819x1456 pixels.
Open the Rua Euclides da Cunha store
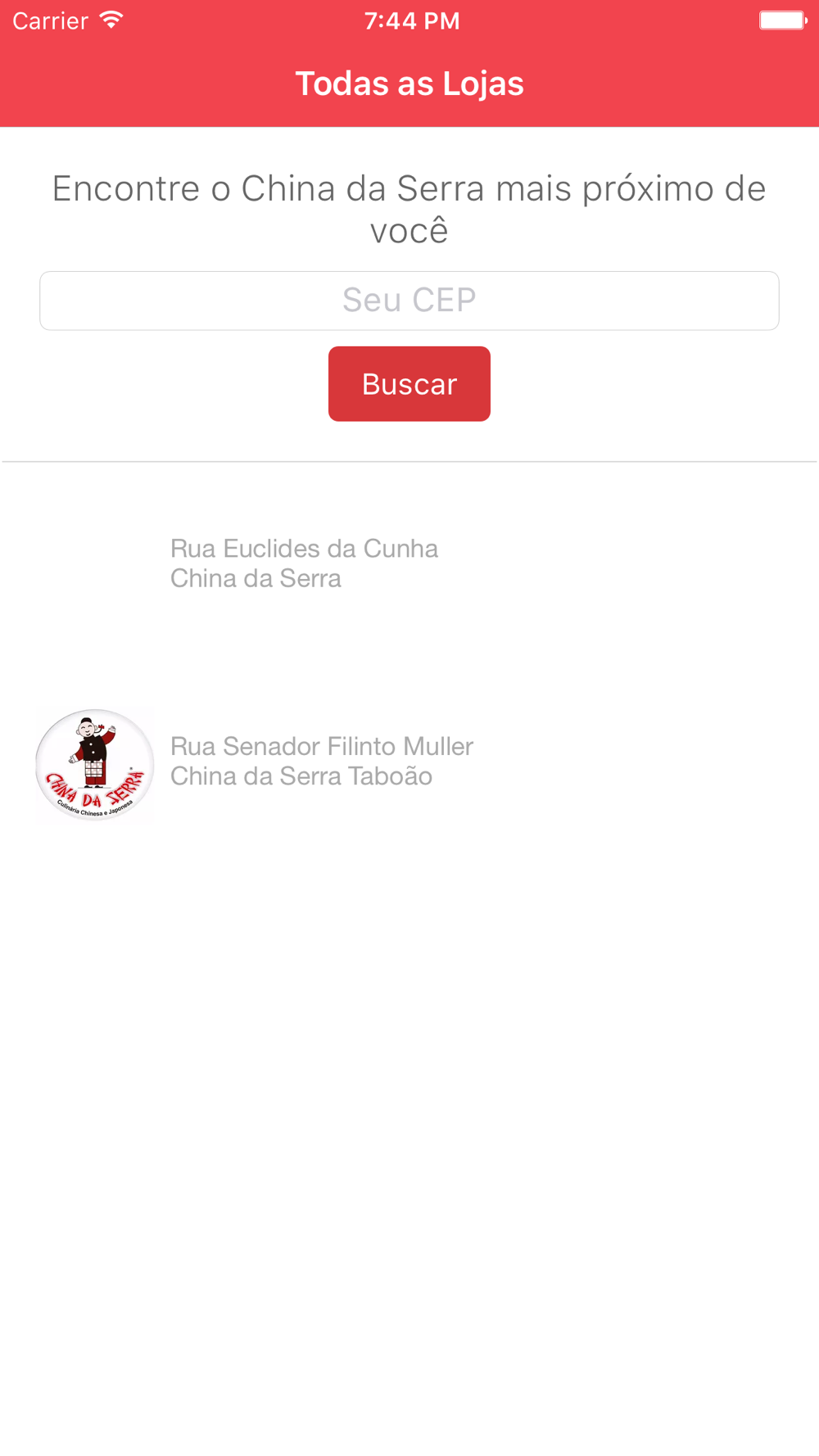[x=304, y=563]
